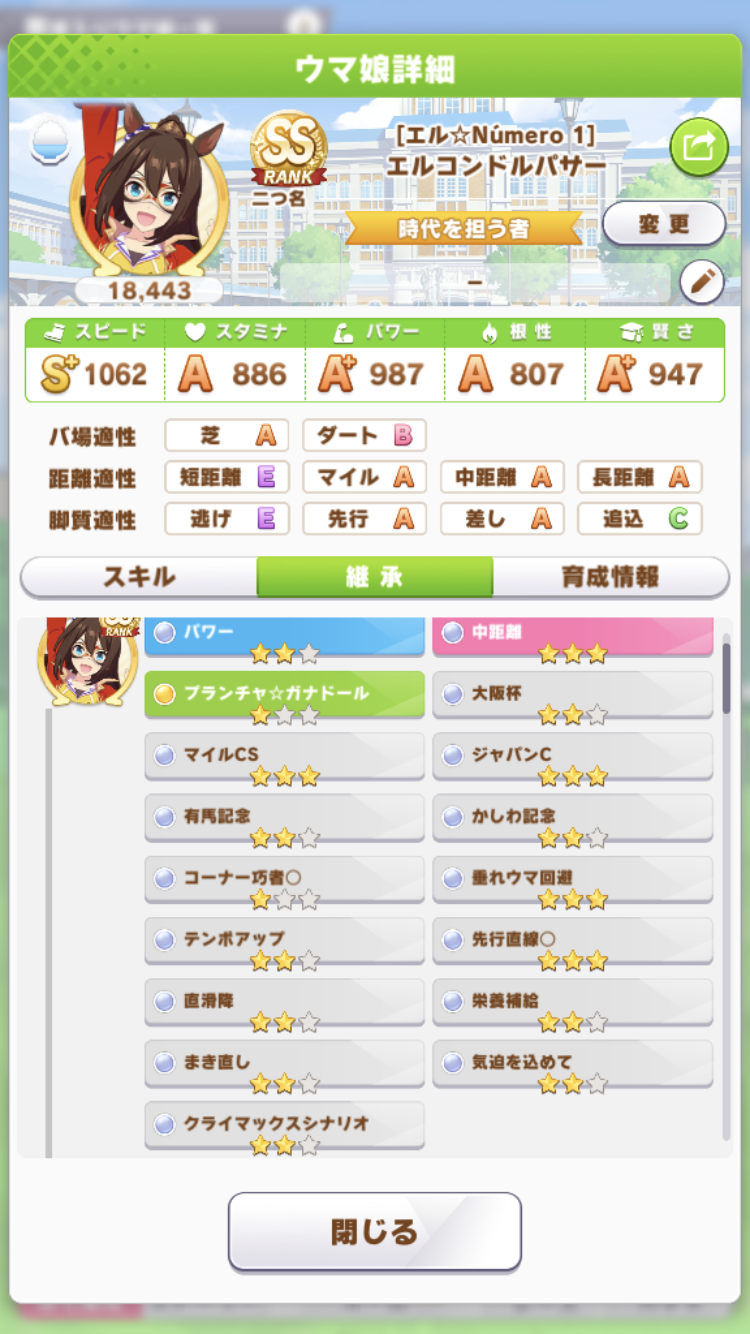Select the 有馬記念 factor

(284, 817)
